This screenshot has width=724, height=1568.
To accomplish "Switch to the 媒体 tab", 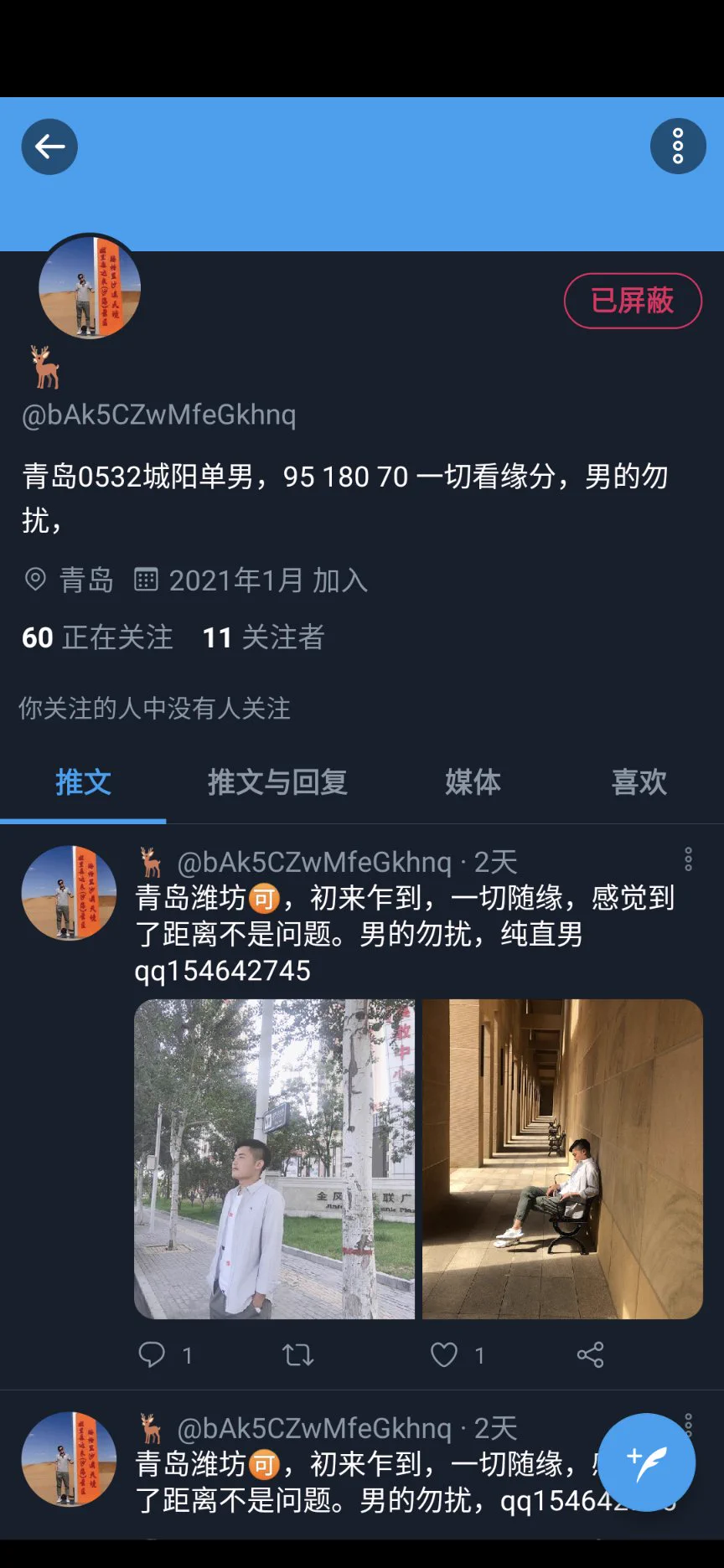I will tap(473, 782).
